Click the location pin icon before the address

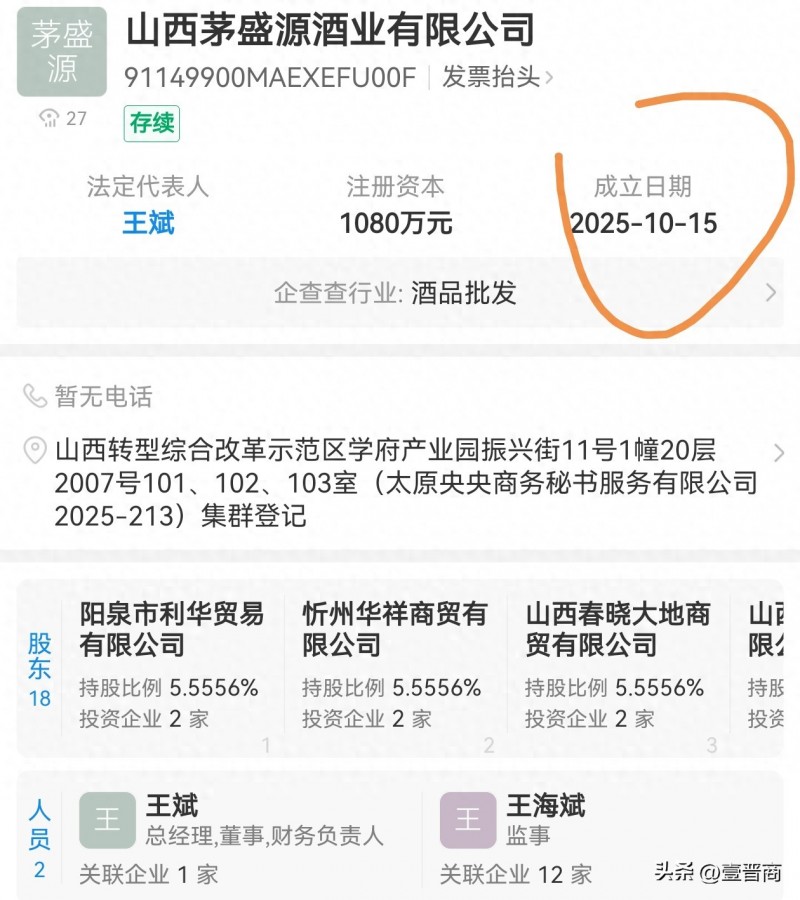33,448
